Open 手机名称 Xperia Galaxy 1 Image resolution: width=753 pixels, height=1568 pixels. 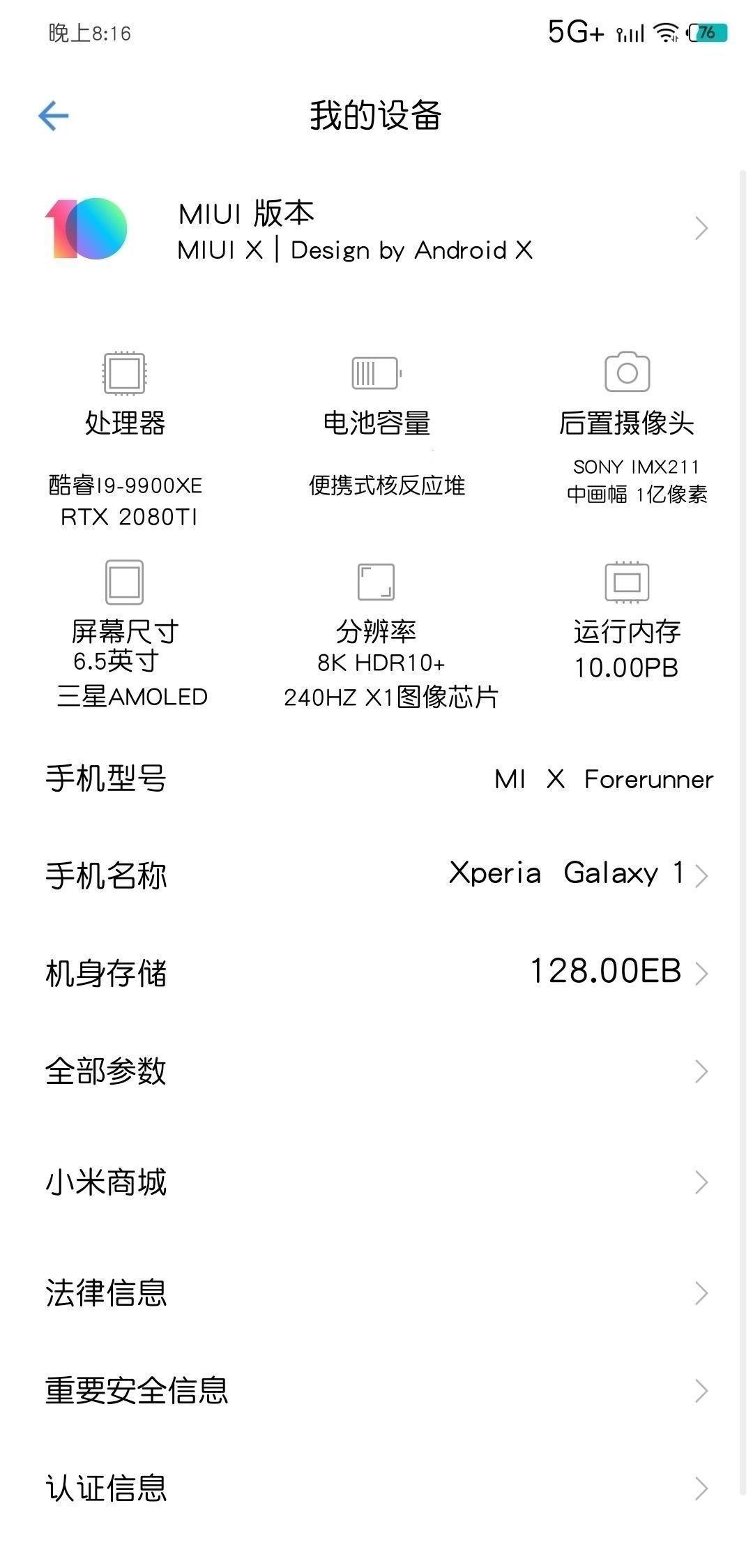click(x=376, y=875)
